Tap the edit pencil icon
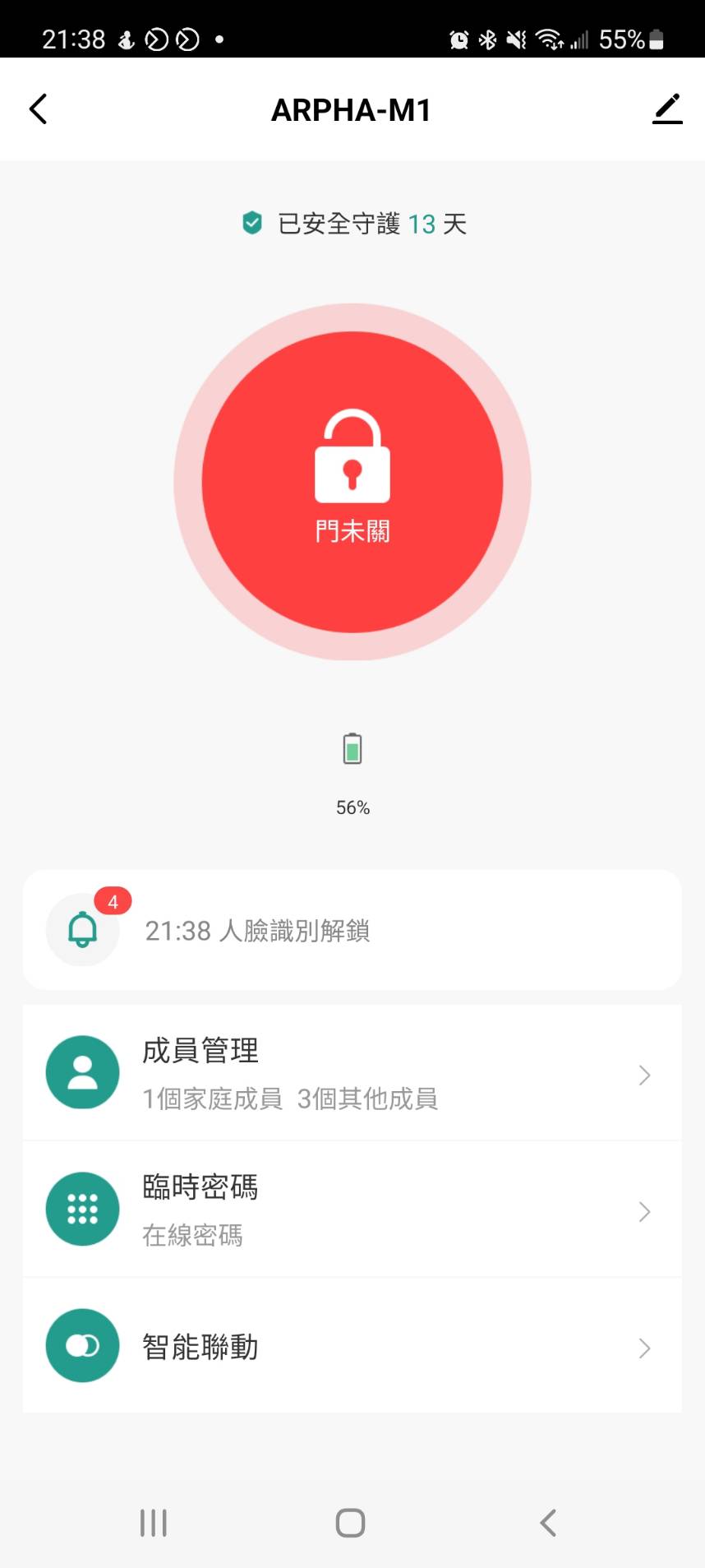The height and width of the screenshot is (1568, 705). tap(667, 109)
